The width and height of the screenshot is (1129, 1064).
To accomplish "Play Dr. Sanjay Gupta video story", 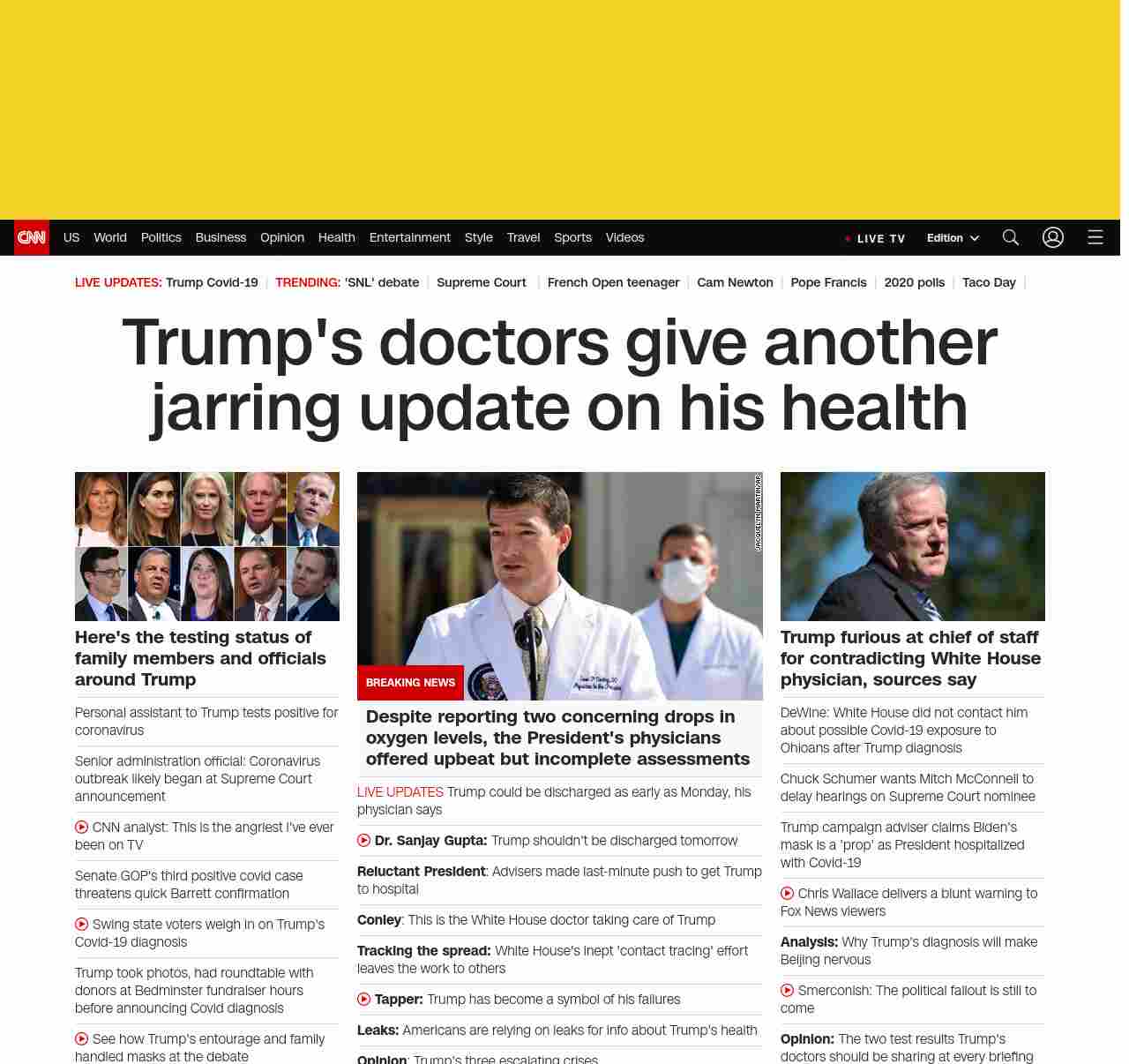I will [x=556, y=841].
